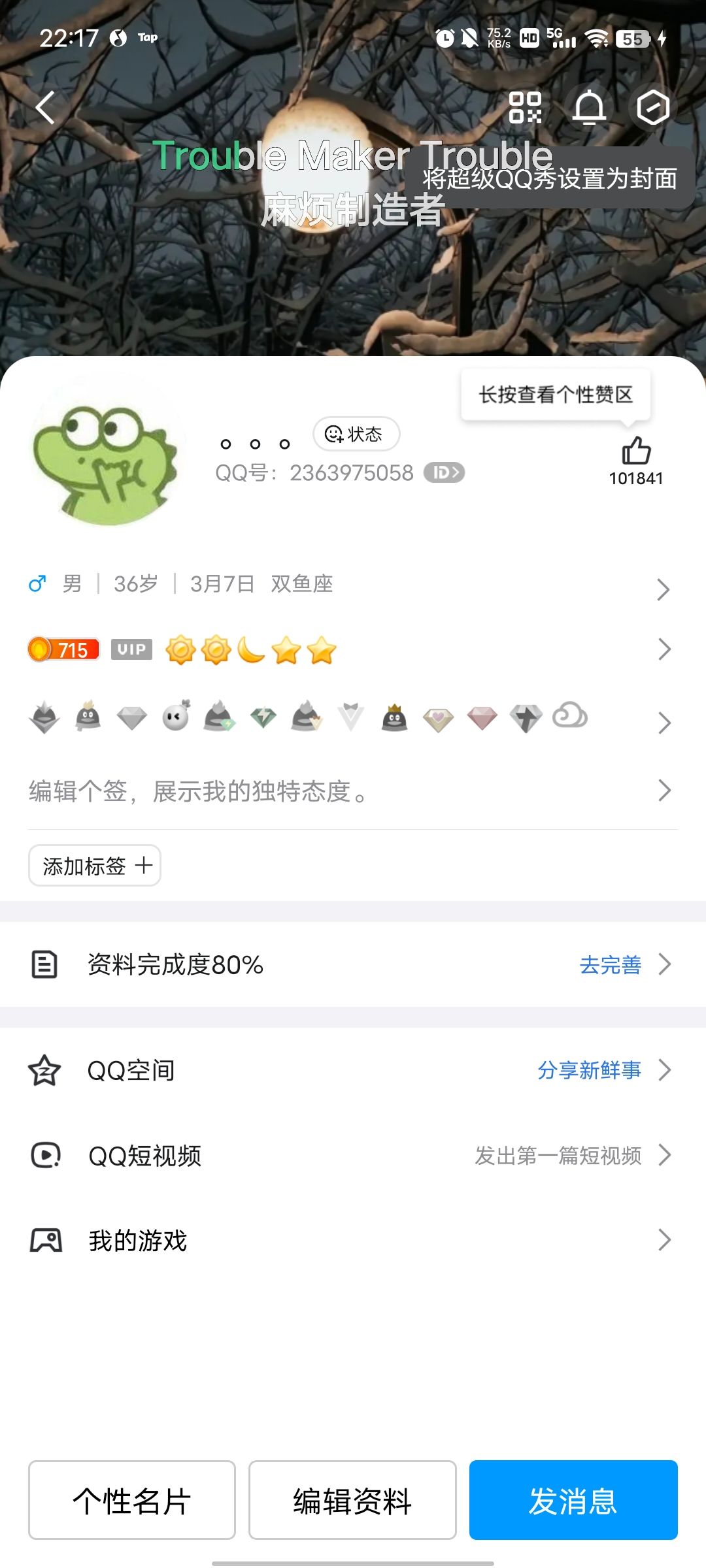Open the hexagon settings icon
The height and width of the screenshot is (1568, 706).
[653, 108]
